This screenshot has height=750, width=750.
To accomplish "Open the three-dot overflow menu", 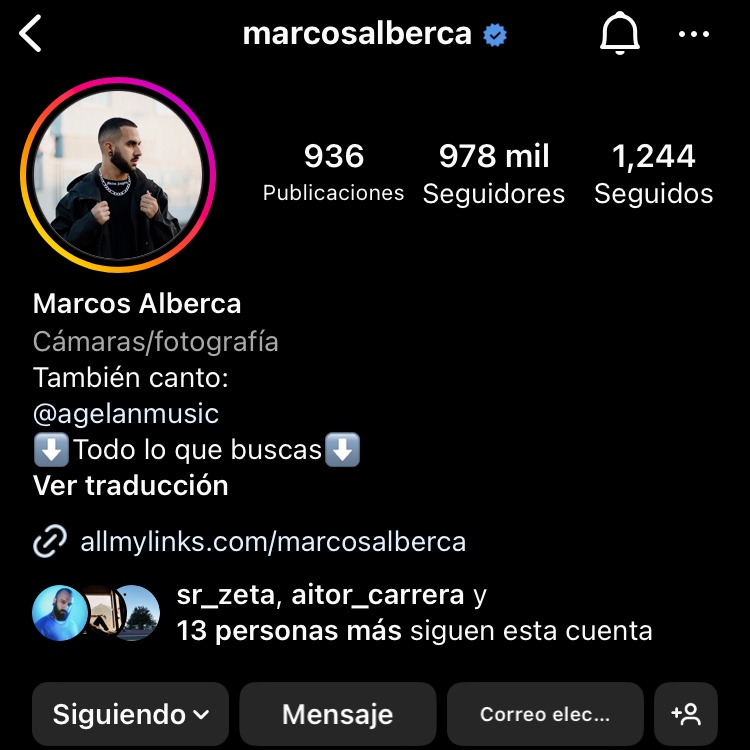I will (693, 35).
